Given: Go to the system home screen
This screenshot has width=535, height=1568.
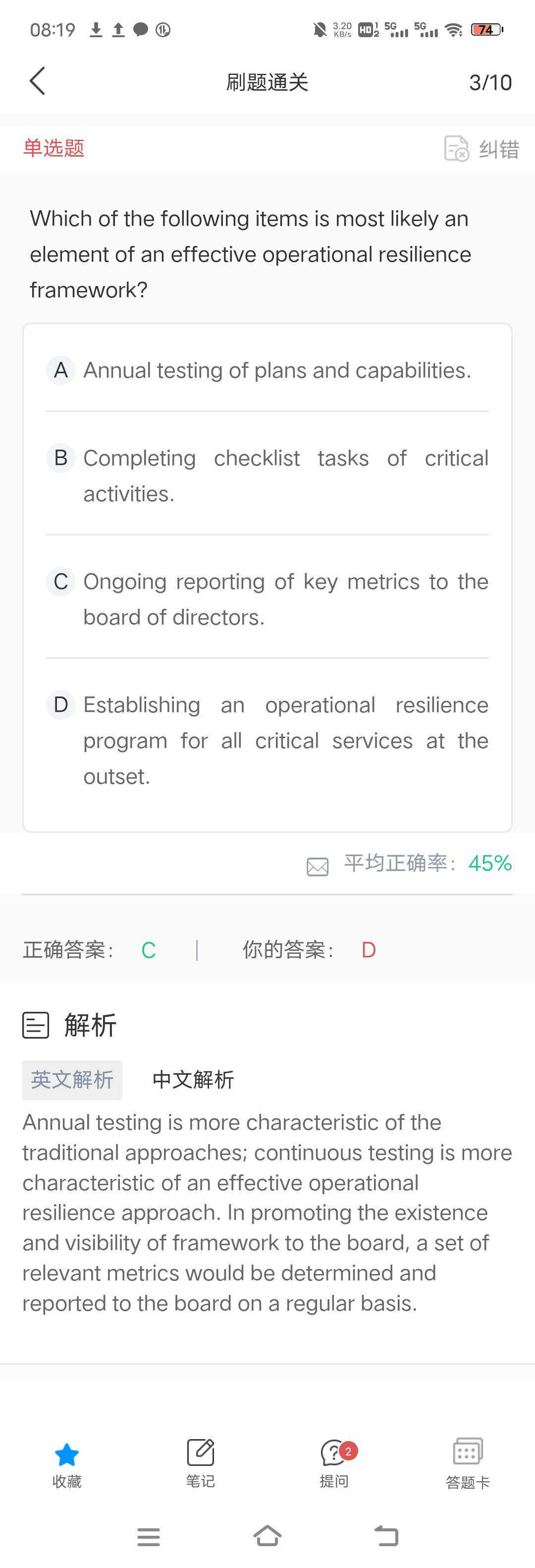Looking at the screenshot, I should [267, 1536].
